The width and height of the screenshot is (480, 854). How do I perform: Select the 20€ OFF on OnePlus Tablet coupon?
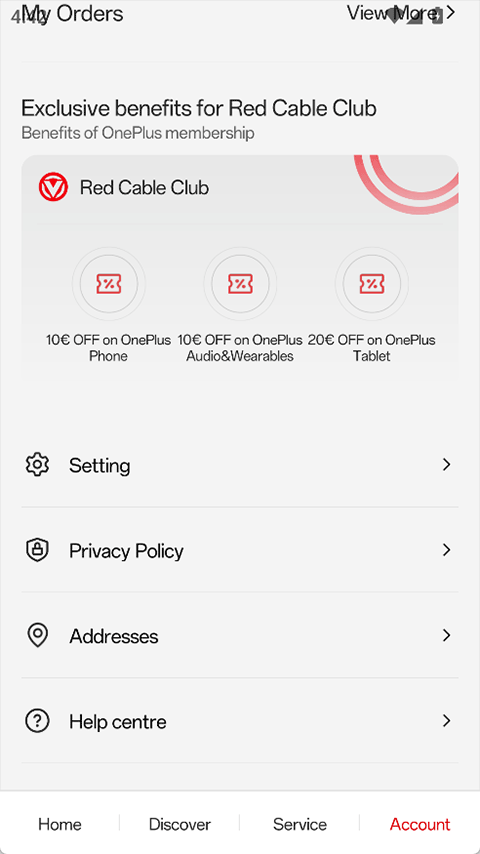(x=372, y=306)
